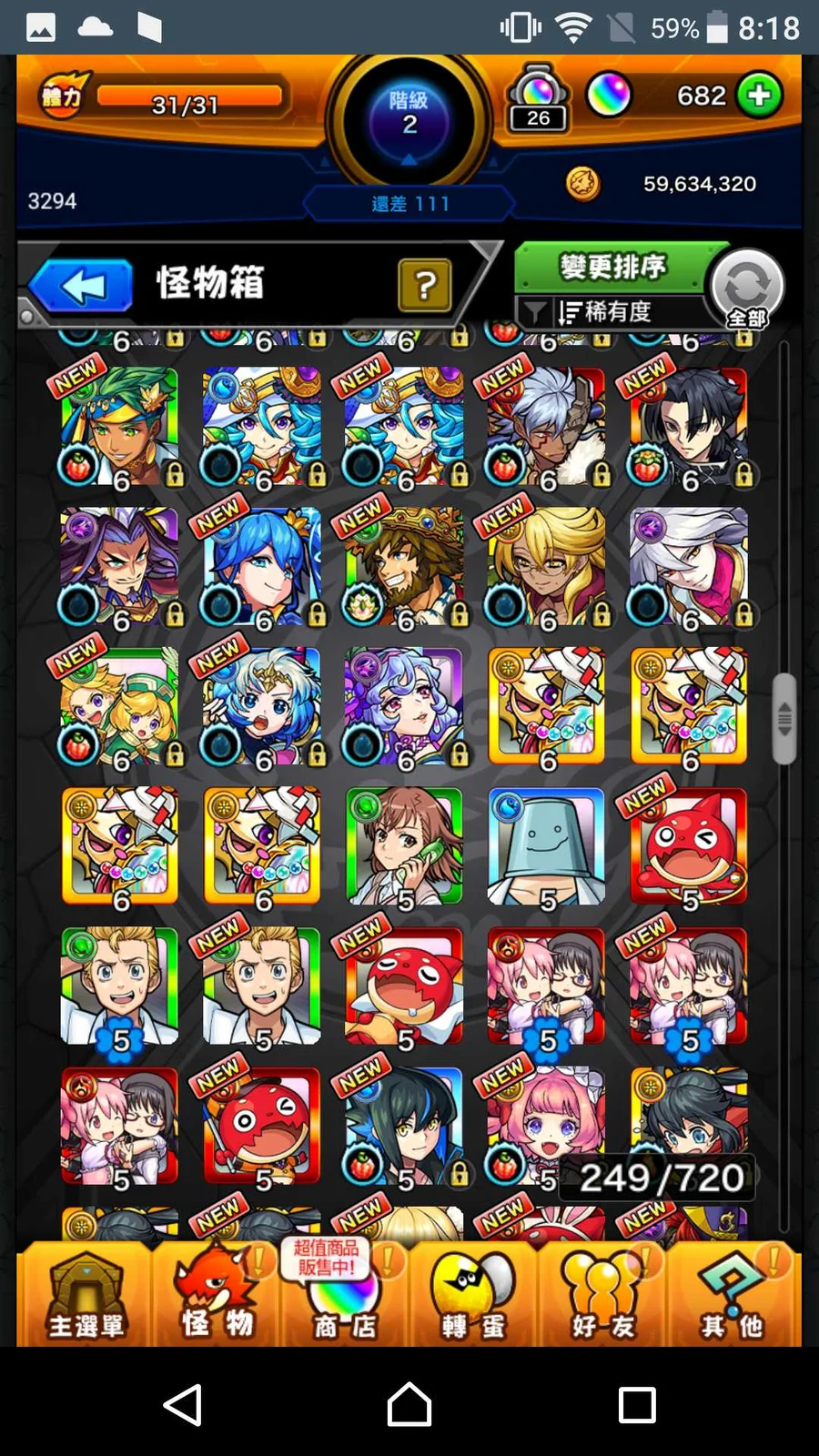
Task: Open the yellow question mark help button
Action: pyautogui.click(x=424, y=285)
